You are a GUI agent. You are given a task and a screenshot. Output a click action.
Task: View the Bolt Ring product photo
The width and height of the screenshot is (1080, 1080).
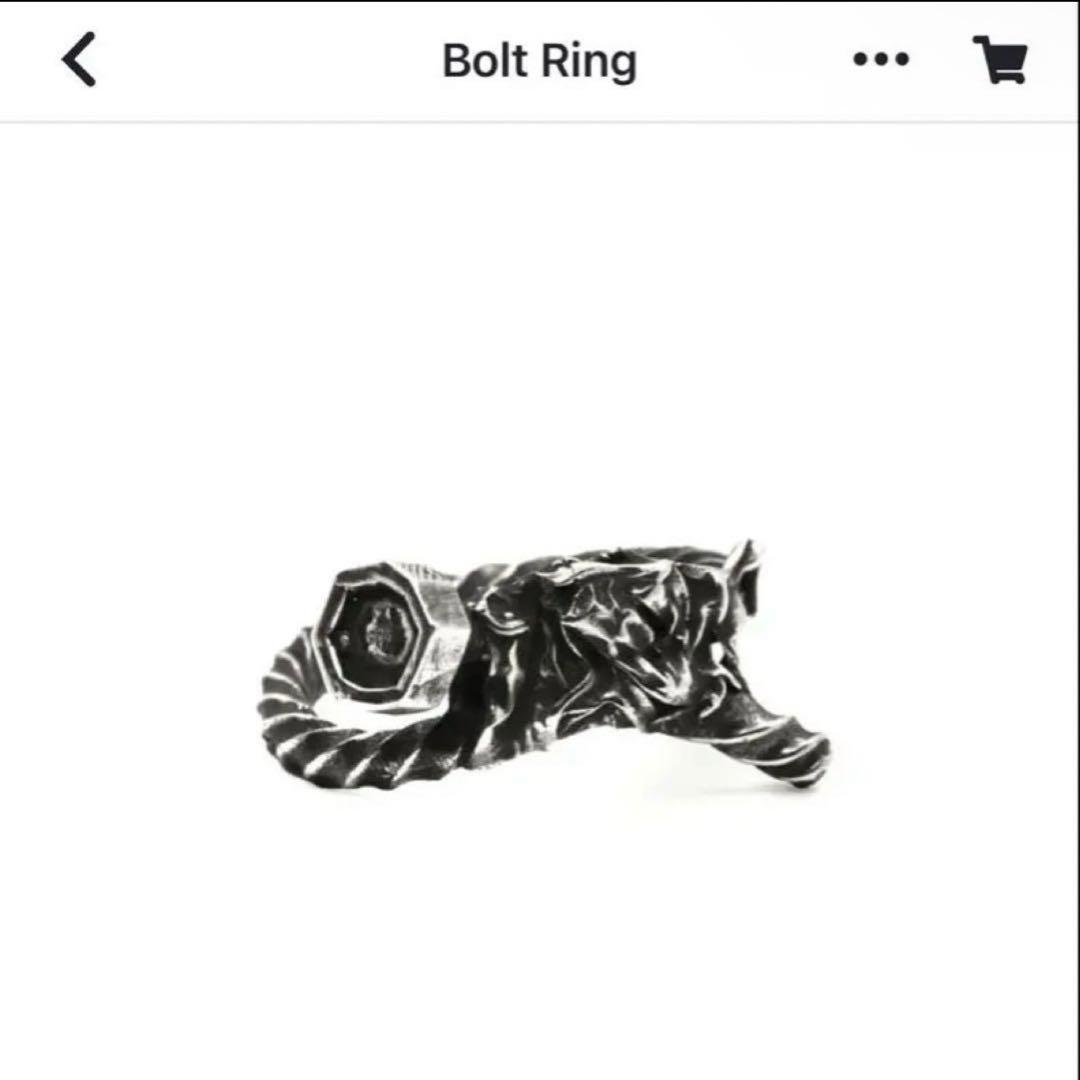pyautogui.click(x=543, y=665)
